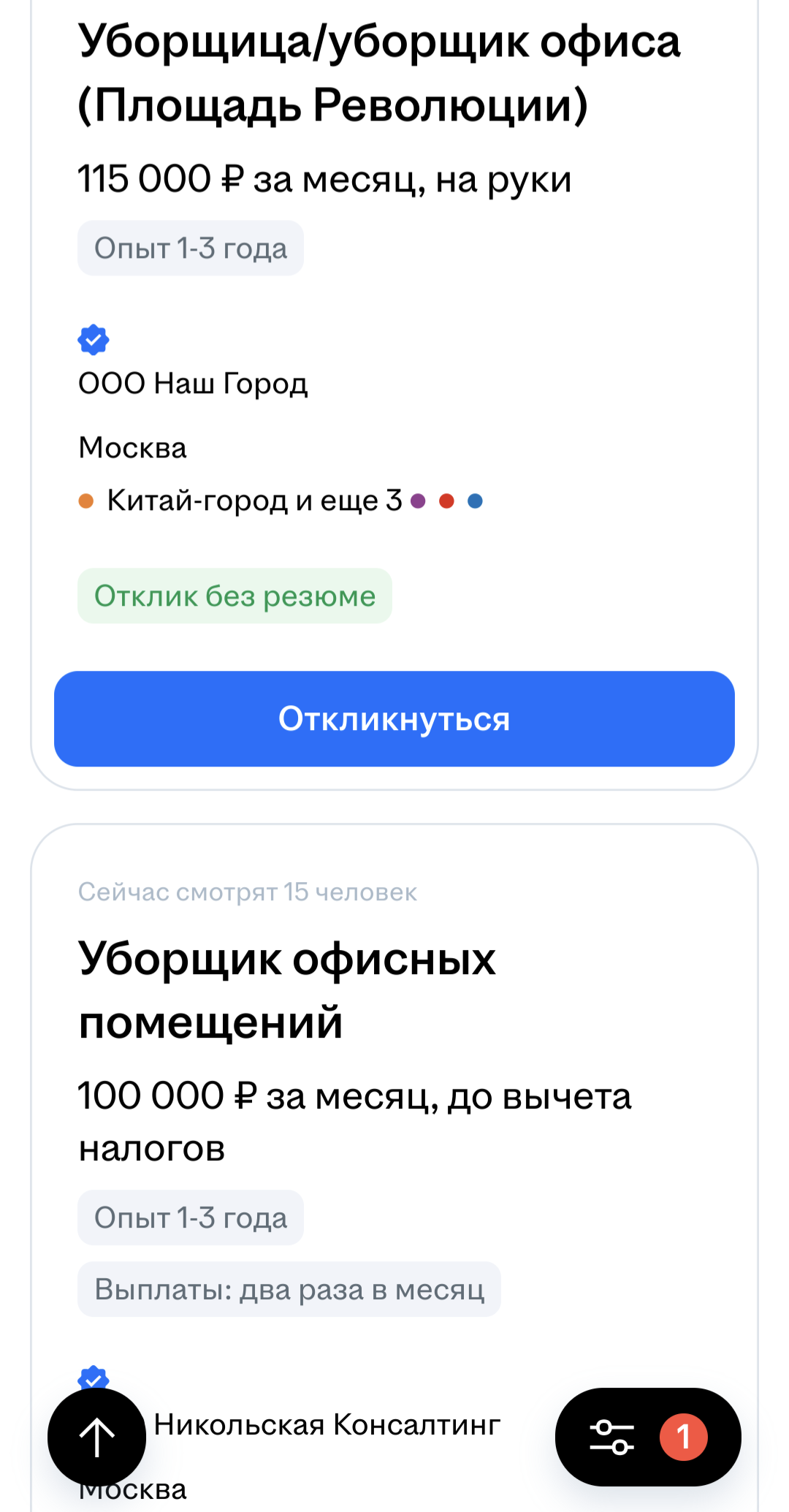Open the Никольская Консалтинг employer page
The height and width of the screenshot is (1512, 789).
click(327, 1424)
